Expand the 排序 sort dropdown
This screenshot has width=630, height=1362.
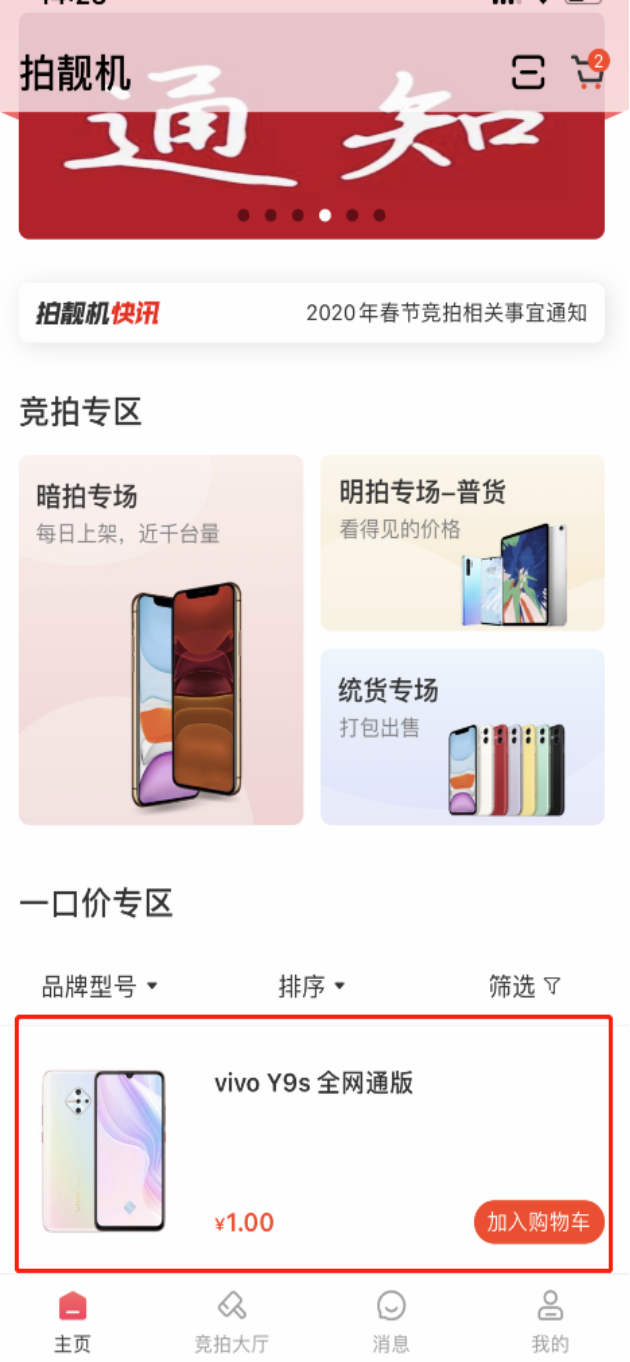pyautogui.click(x=311, y=987)
